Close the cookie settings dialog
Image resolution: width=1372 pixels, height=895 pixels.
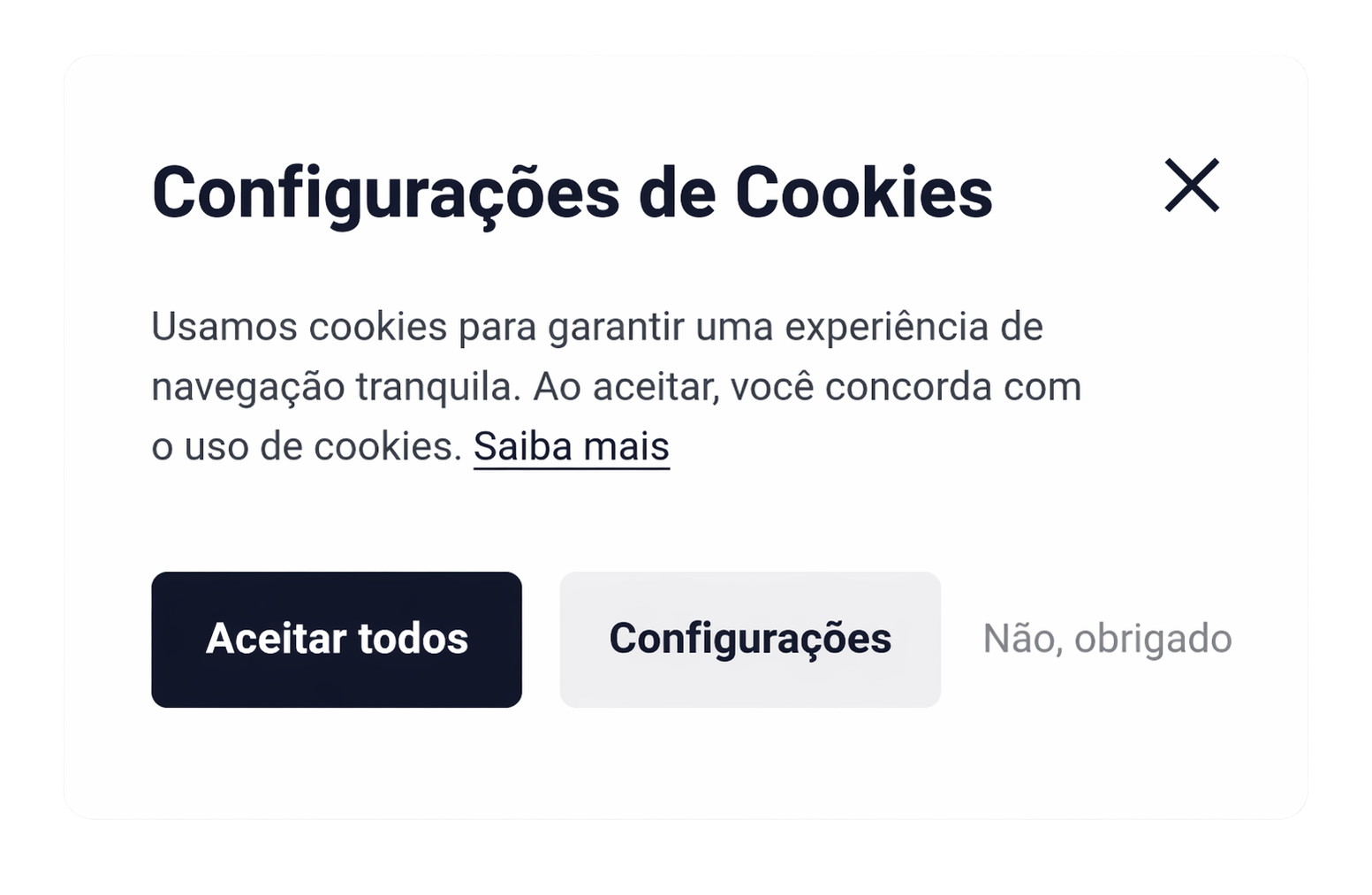coord(1191,186)
